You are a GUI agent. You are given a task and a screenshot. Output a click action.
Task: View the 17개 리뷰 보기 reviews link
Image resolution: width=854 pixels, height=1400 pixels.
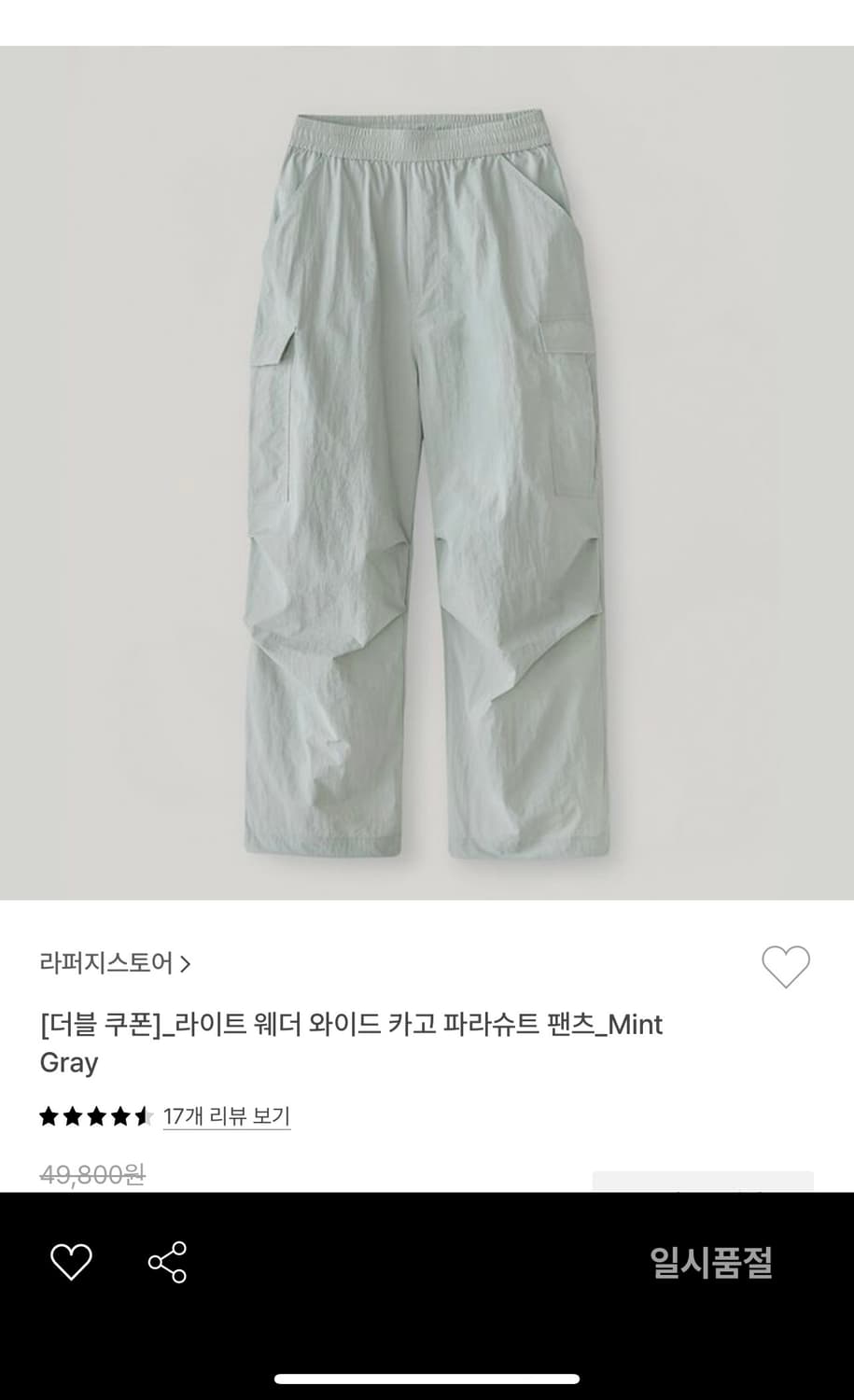[x=227, y=1116]
